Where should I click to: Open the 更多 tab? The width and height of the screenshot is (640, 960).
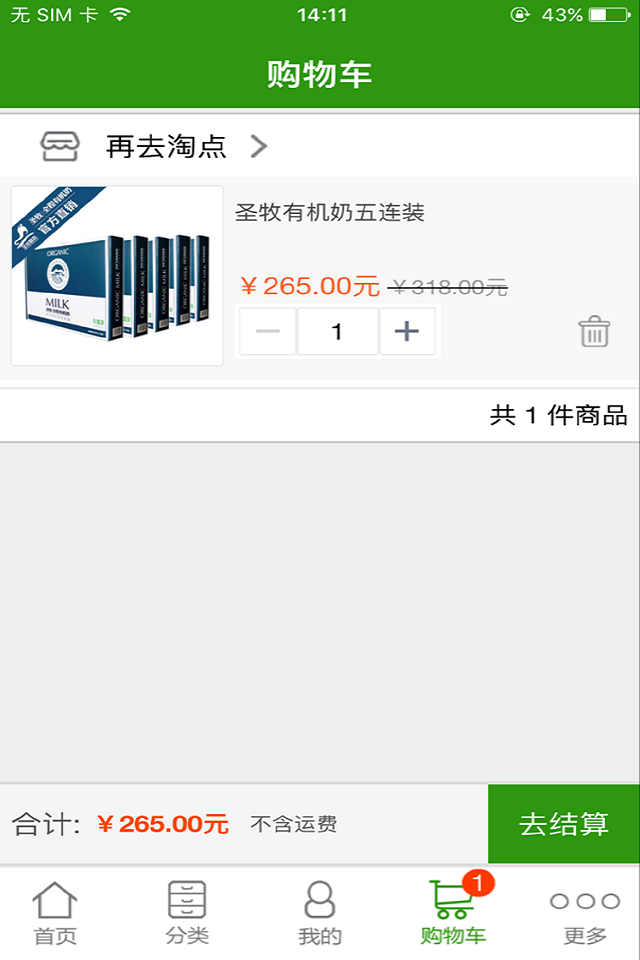pyautogui.click(x=585, y=912)
